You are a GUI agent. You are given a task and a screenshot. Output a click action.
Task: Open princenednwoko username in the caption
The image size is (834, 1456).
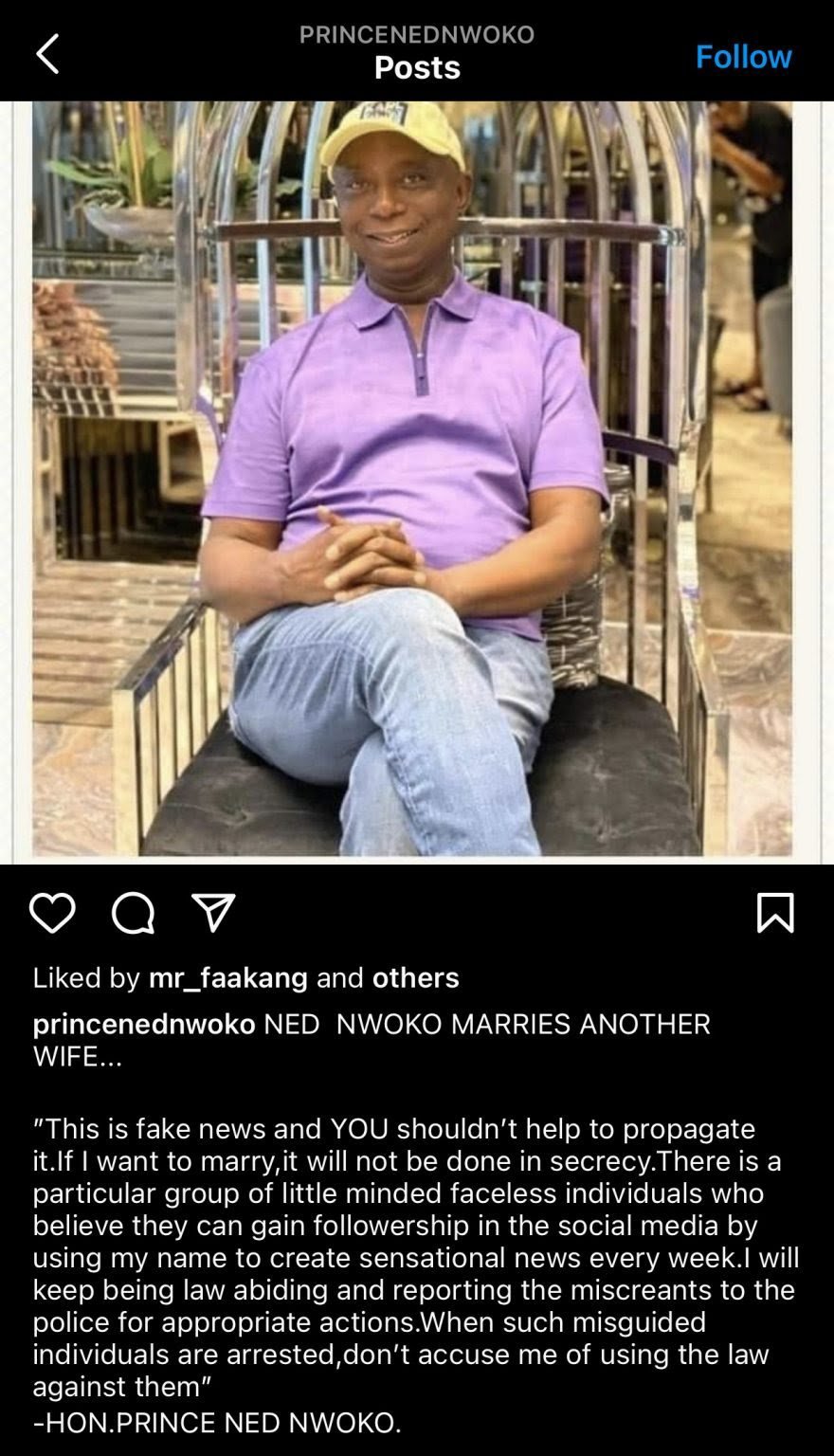[x=144, y=1024]
